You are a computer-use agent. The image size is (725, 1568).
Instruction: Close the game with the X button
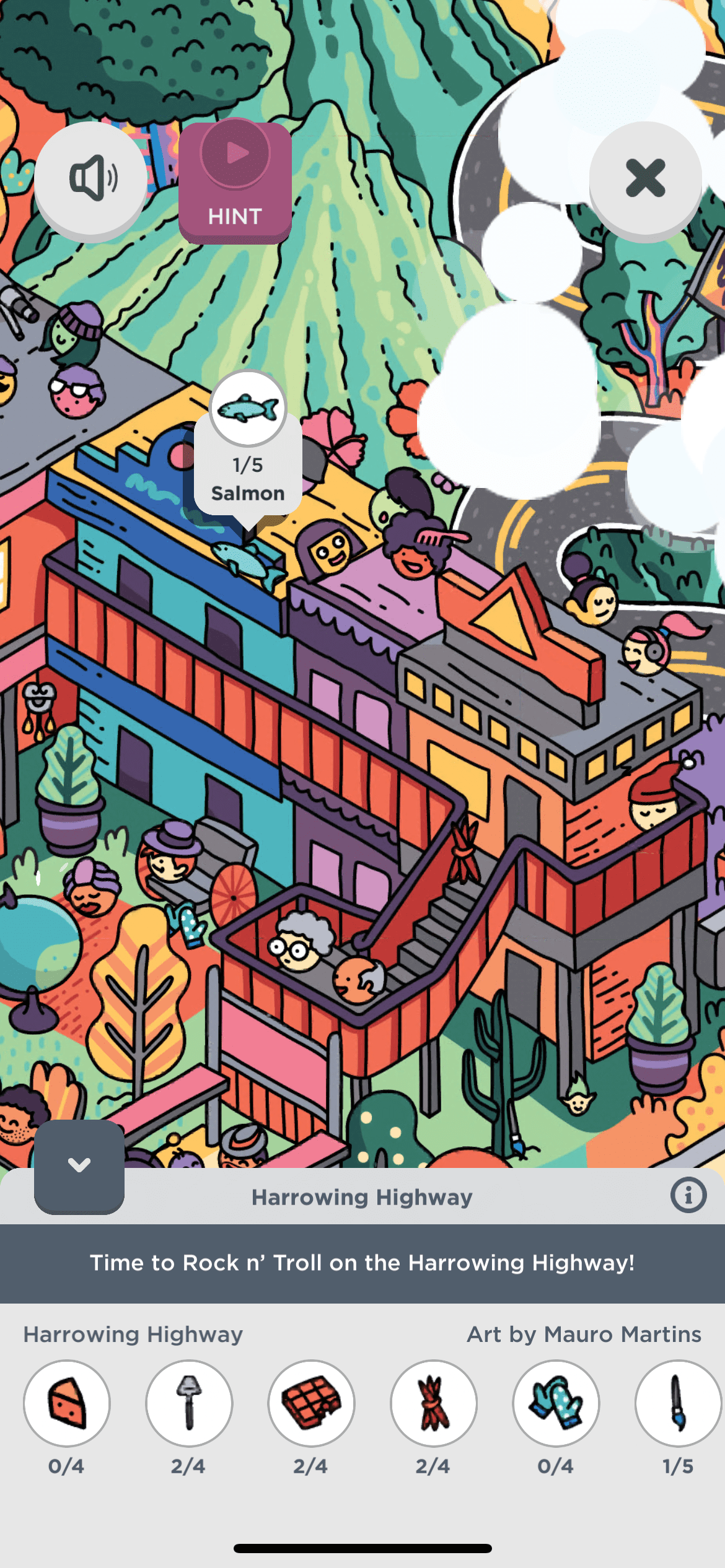pyautogui.click(x=645, y=178)
